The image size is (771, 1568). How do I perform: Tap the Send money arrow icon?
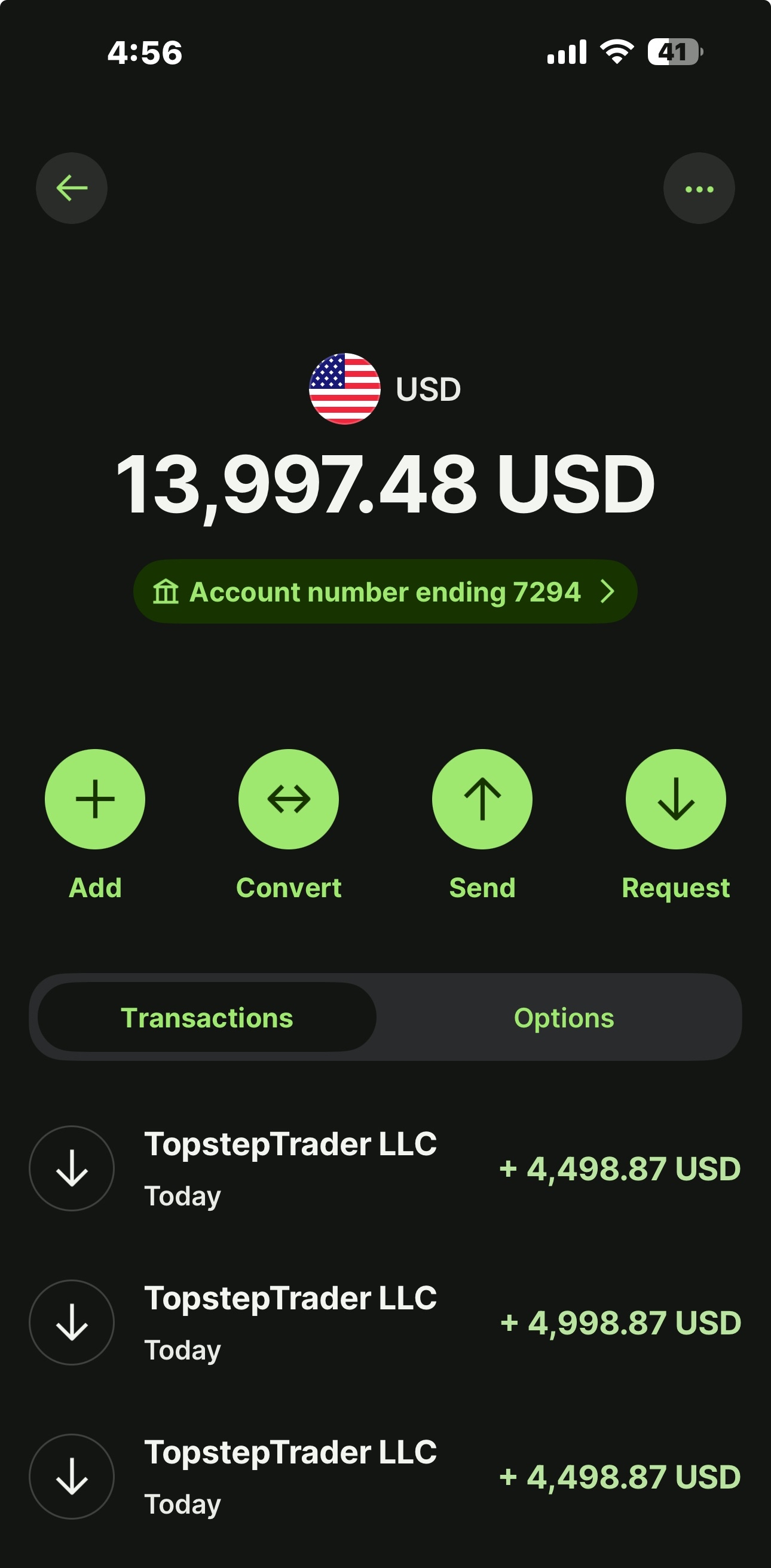tap(482, 799)
